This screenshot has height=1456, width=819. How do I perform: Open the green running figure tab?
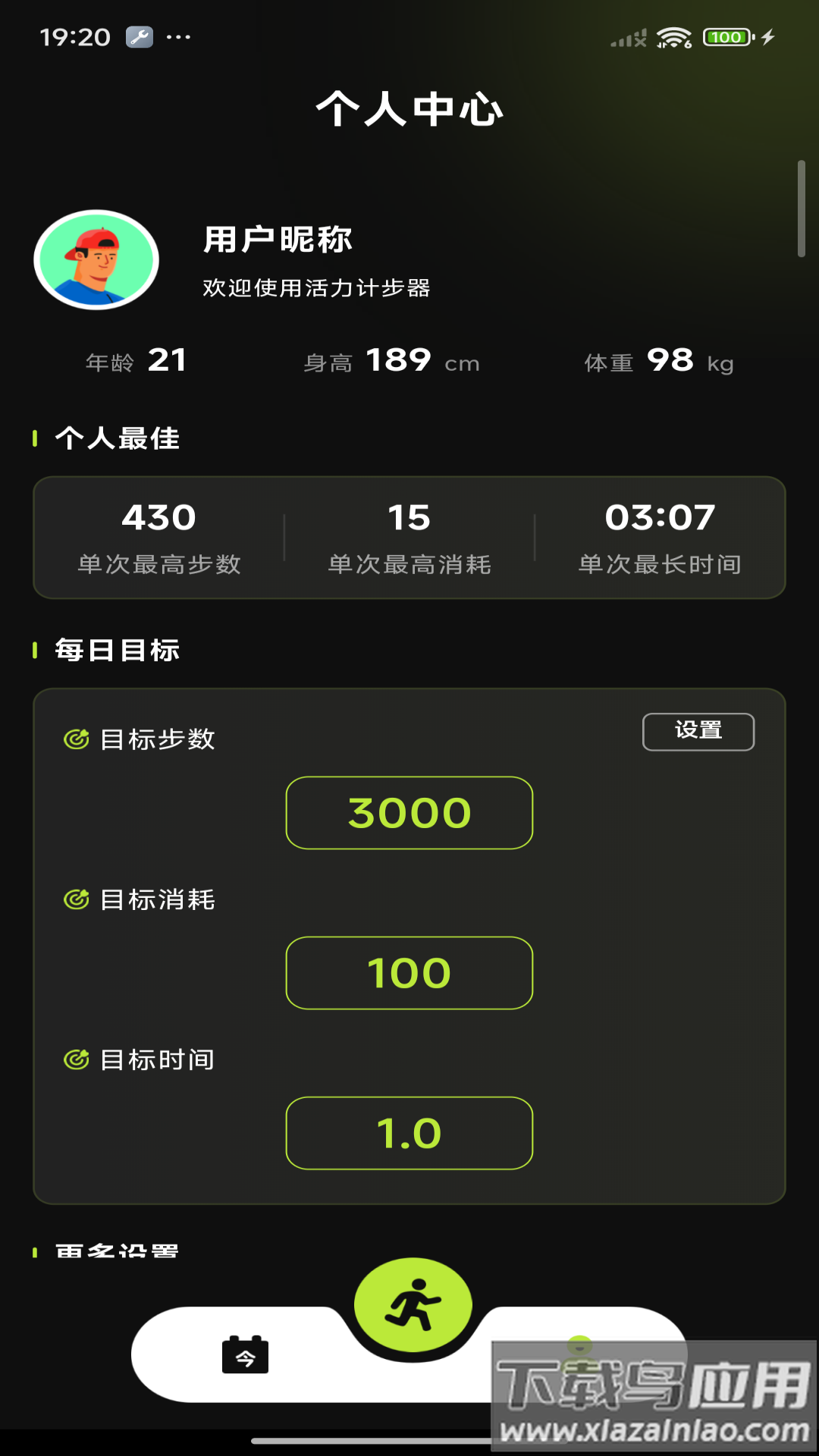click(x=413, y=1306)
